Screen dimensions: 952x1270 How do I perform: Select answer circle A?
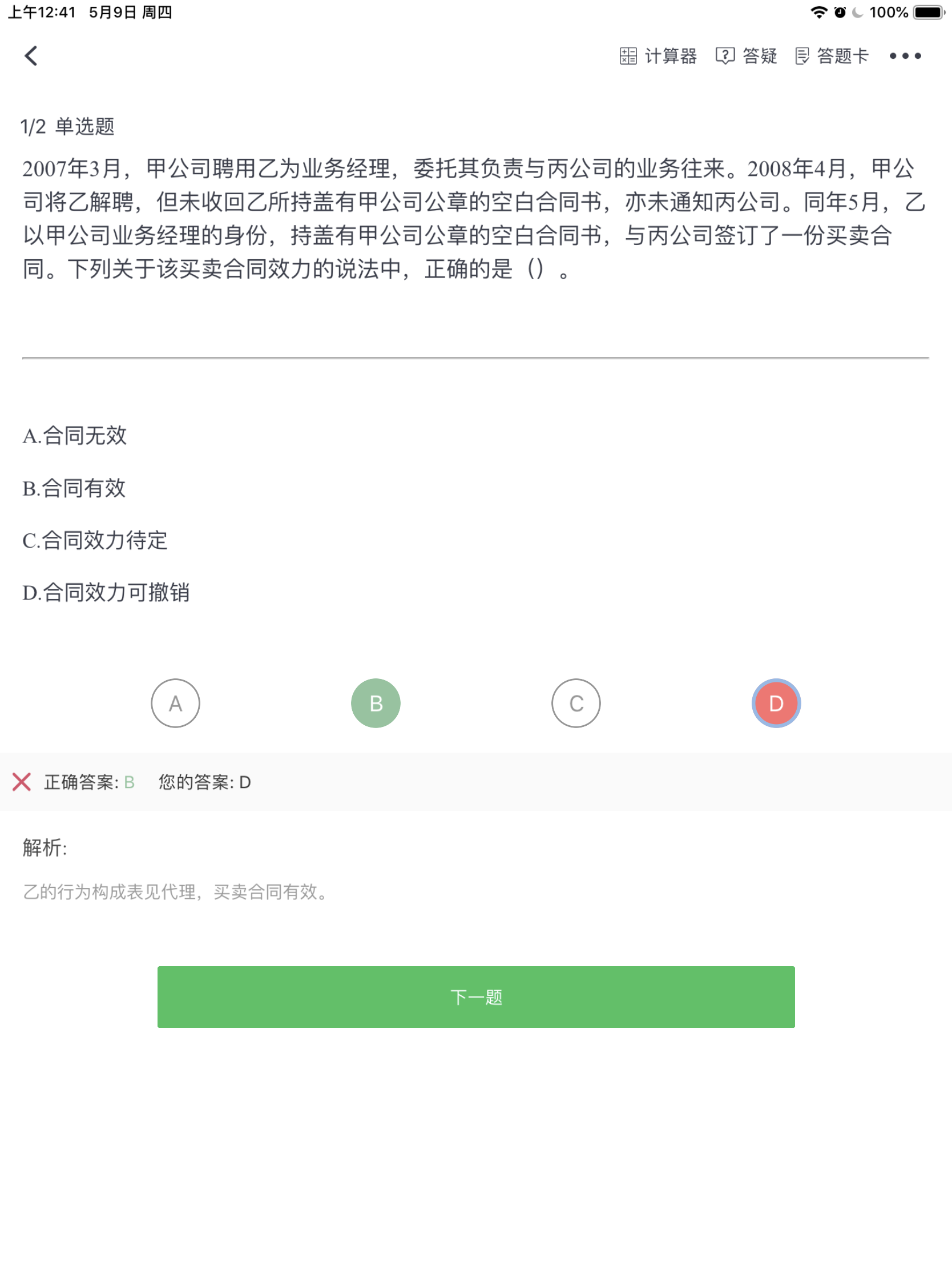(x=175, y=703)
